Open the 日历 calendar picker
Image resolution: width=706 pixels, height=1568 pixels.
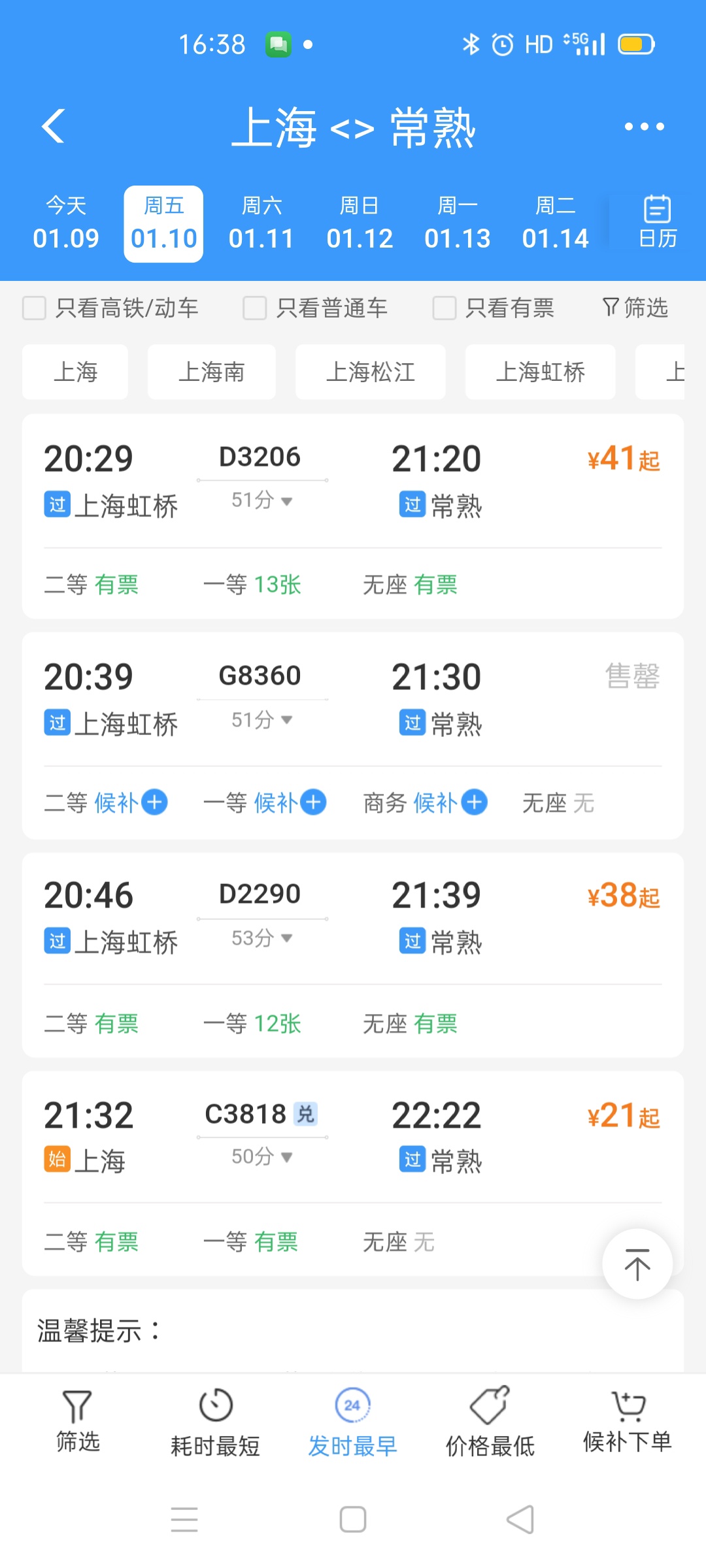pyautogui.click(x=657, y=221)
